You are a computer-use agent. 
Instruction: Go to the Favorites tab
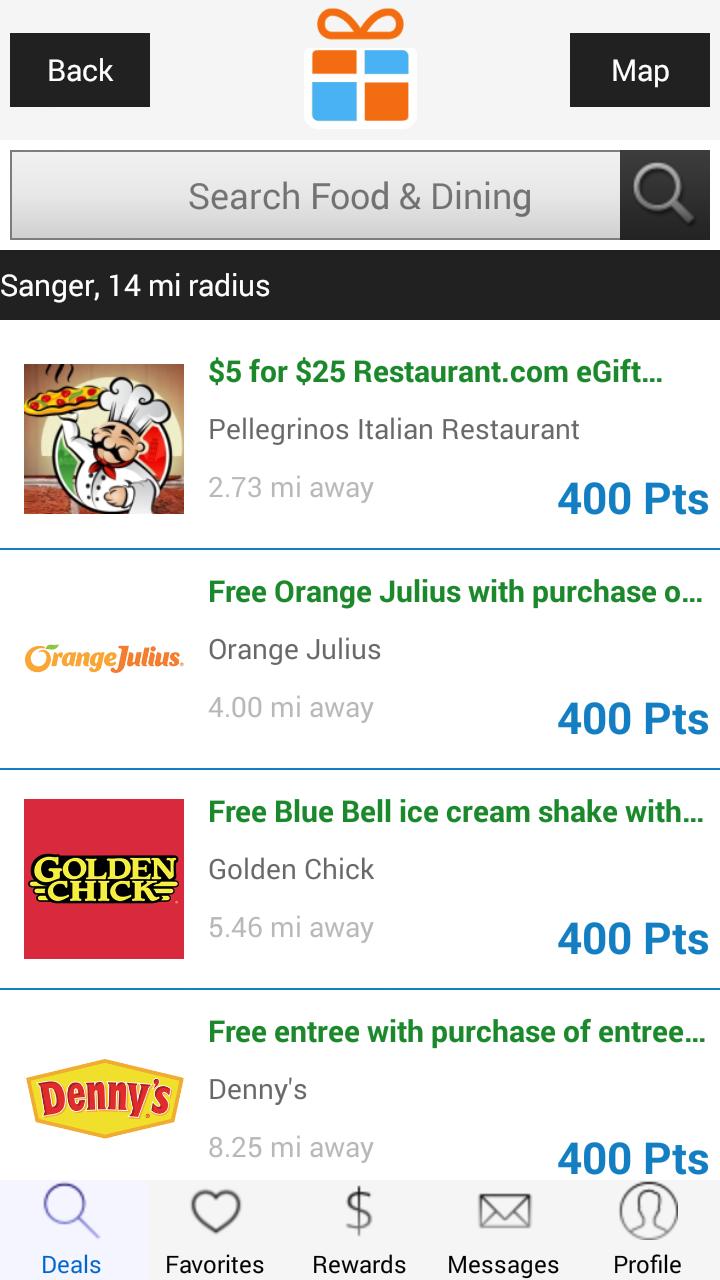tap(215, 1230)
